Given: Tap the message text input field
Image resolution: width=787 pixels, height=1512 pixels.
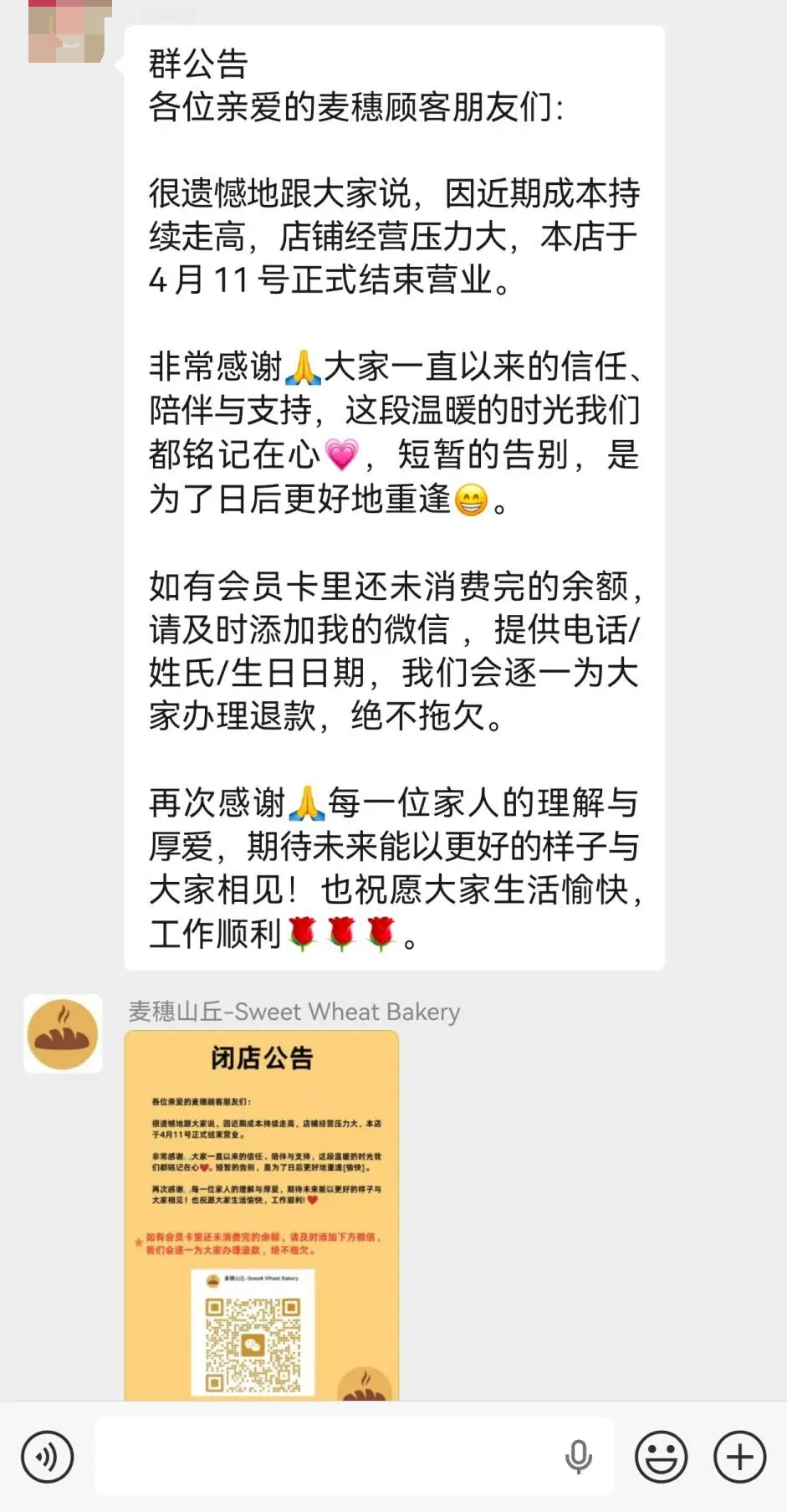Looking at the screenshot, I should click(326, 1457).
